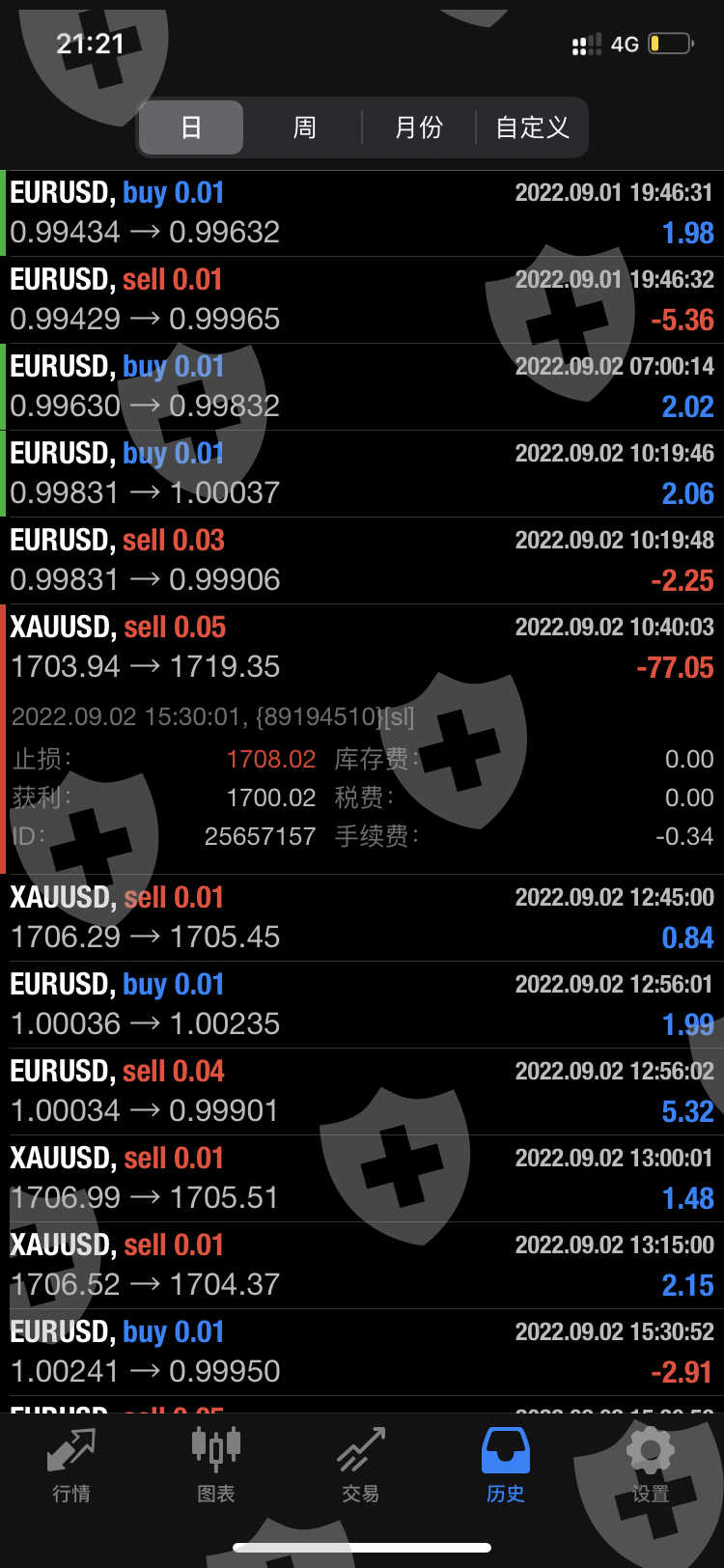The width and height of the screenshot is (724, 1568).
Task: Expand XAUUSD sell 0.01 trade with 0.84 profit
Action: [x=362, y=918]
